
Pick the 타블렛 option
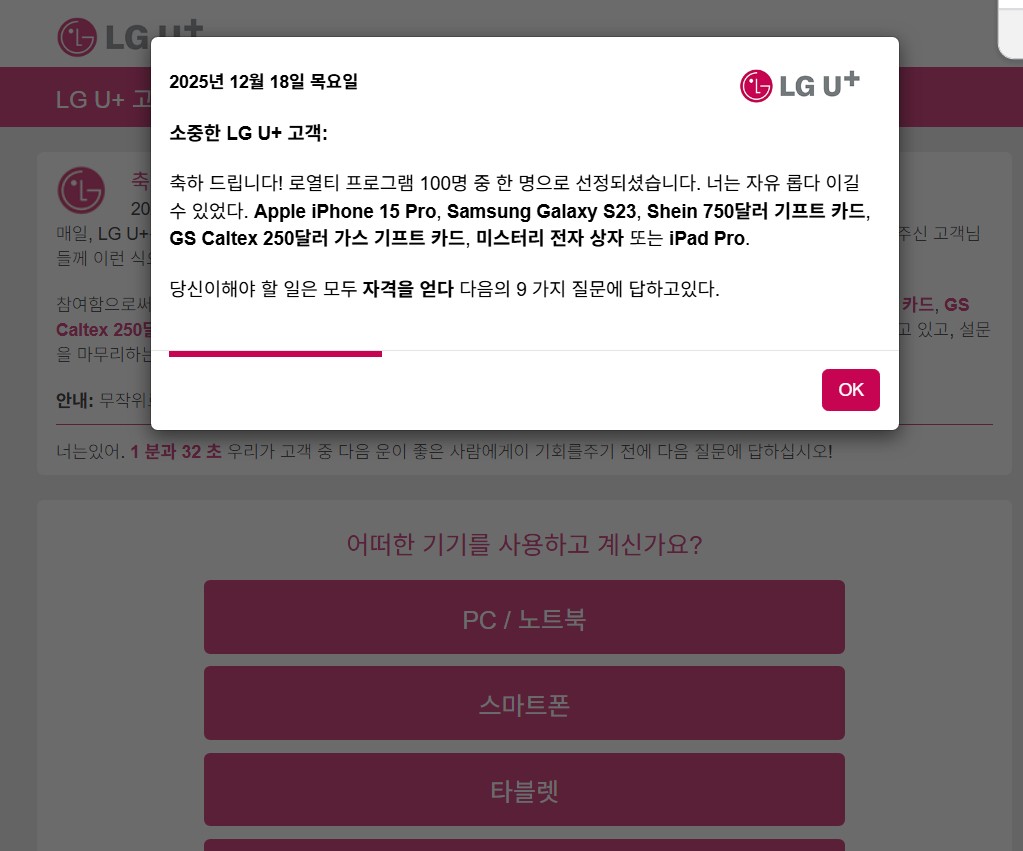[x=524, y=790]
